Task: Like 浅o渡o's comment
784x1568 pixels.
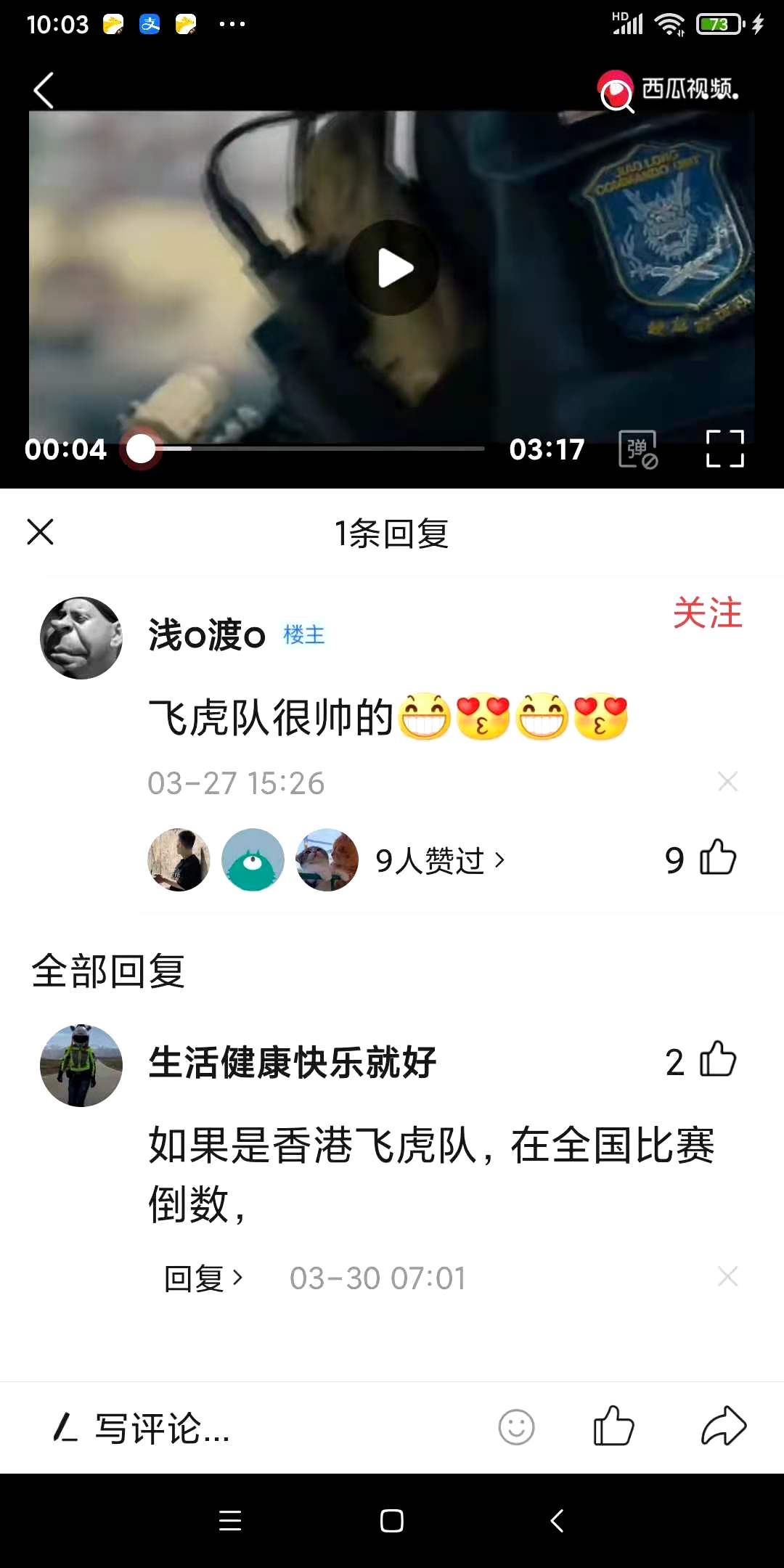Action: point(716,859)
